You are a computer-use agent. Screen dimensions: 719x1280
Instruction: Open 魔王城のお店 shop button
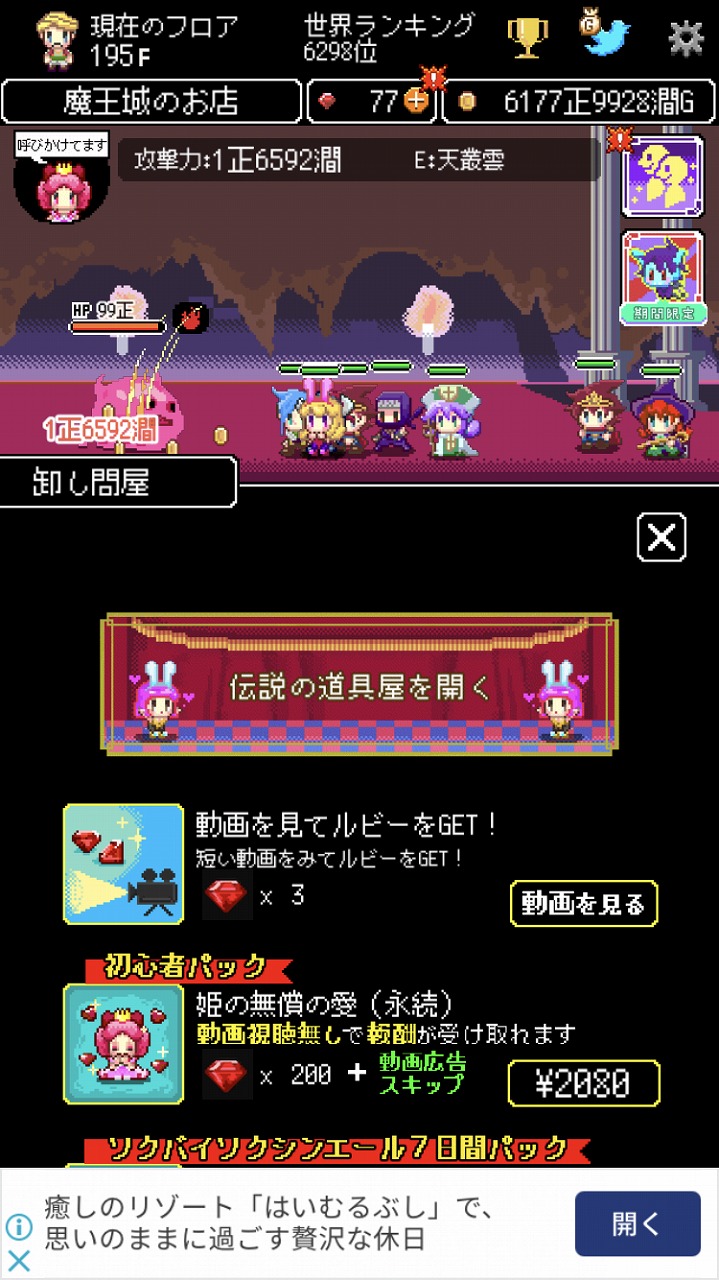coord(151,101)
